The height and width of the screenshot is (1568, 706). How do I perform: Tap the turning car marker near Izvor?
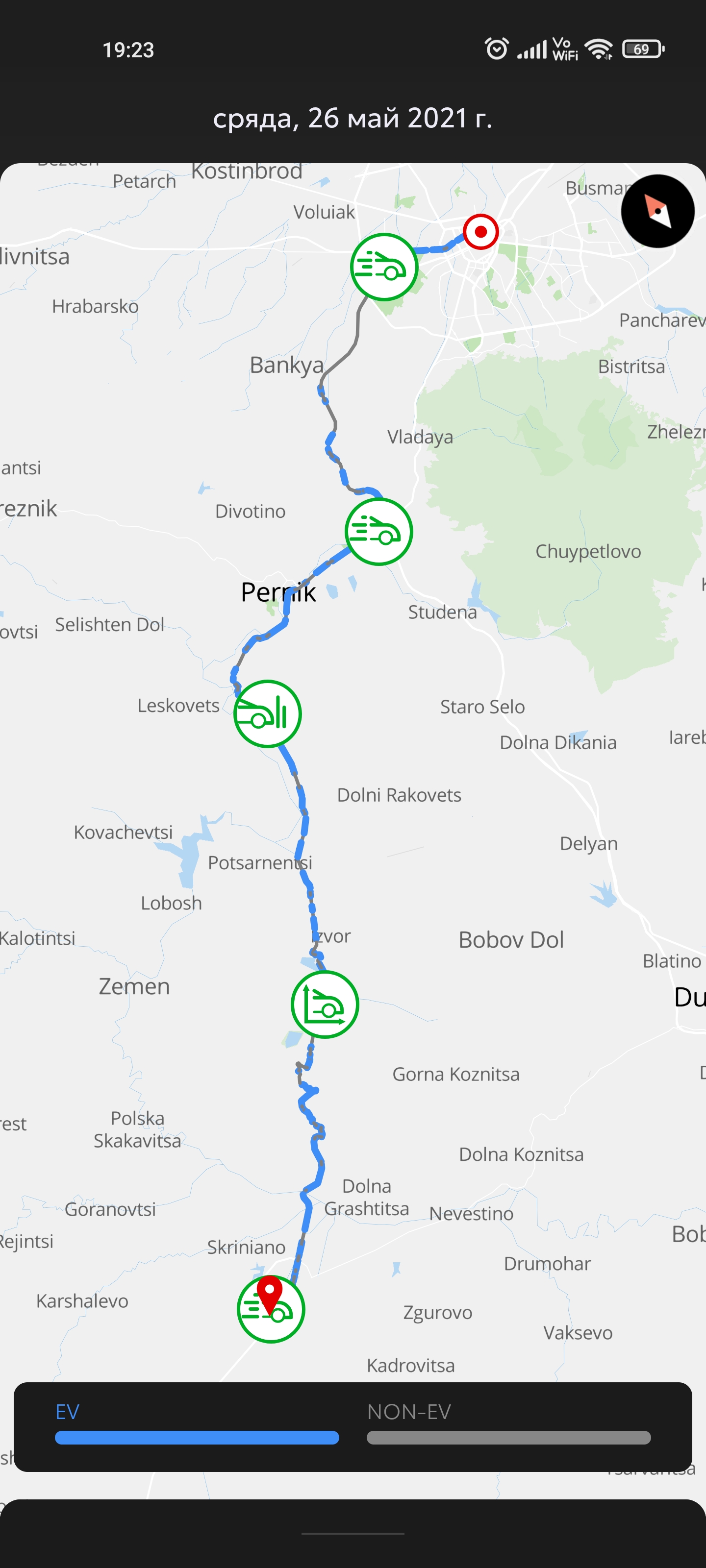tap(325, 1004)
